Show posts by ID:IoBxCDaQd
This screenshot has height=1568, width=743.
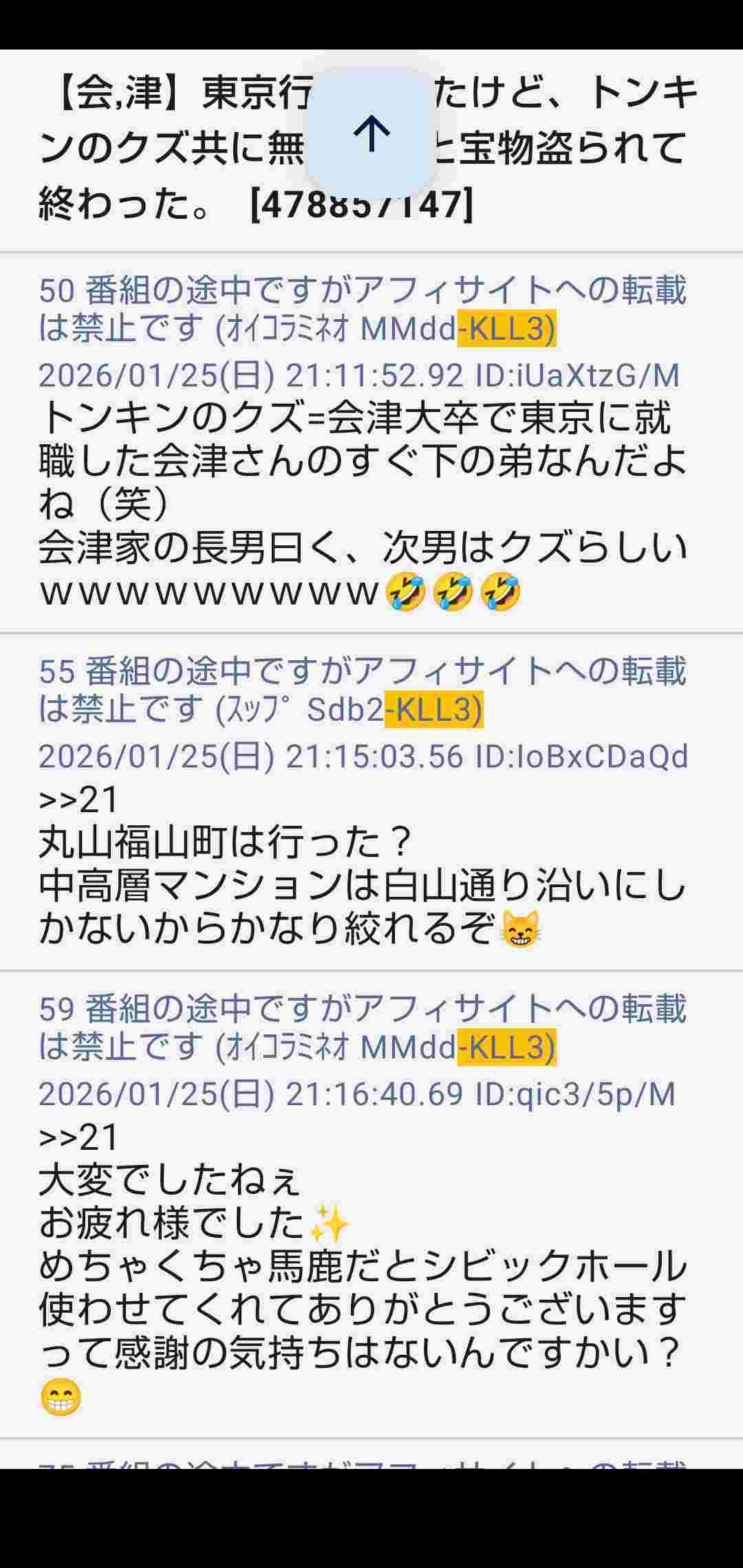[x=581, y=756]
